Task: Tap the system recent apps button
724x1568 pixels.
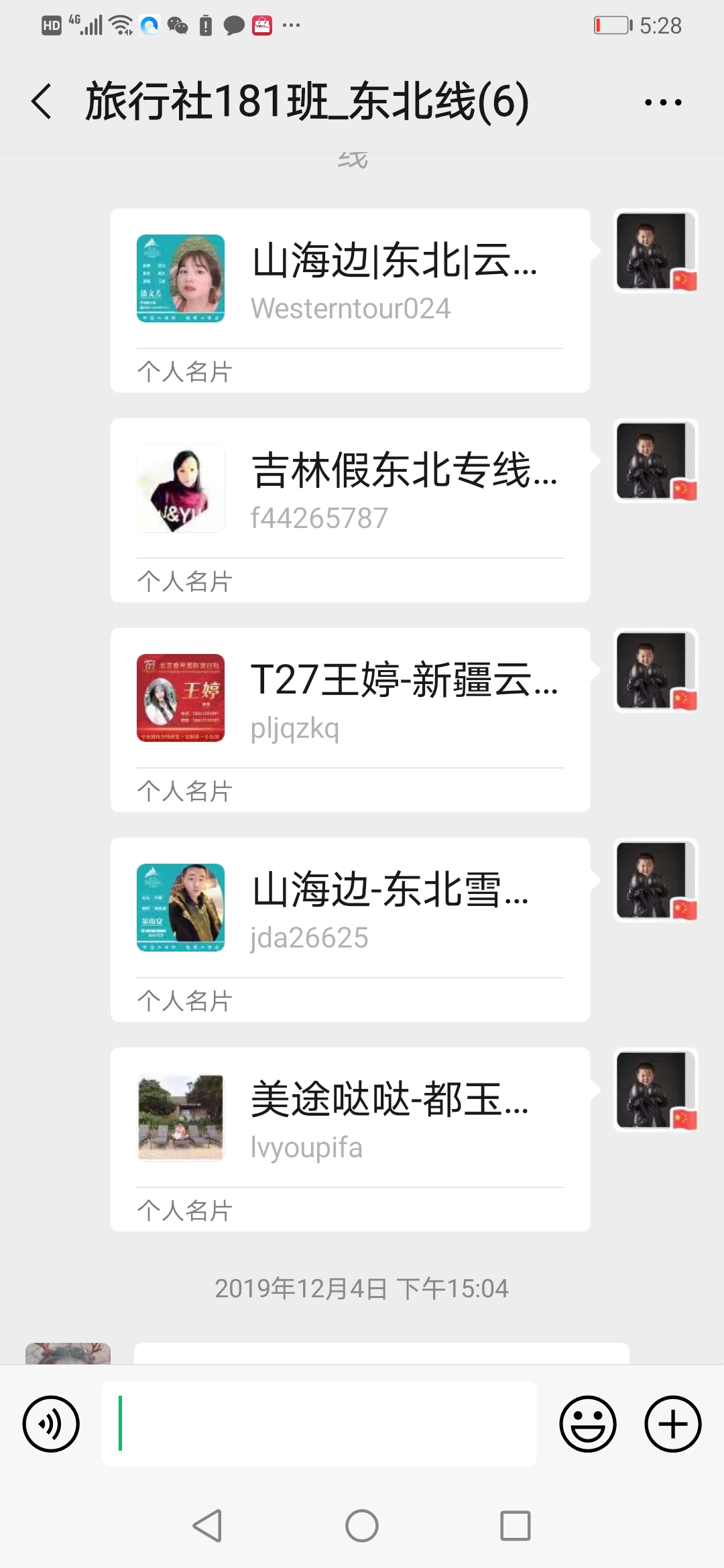Action: tap(516, 1526)
